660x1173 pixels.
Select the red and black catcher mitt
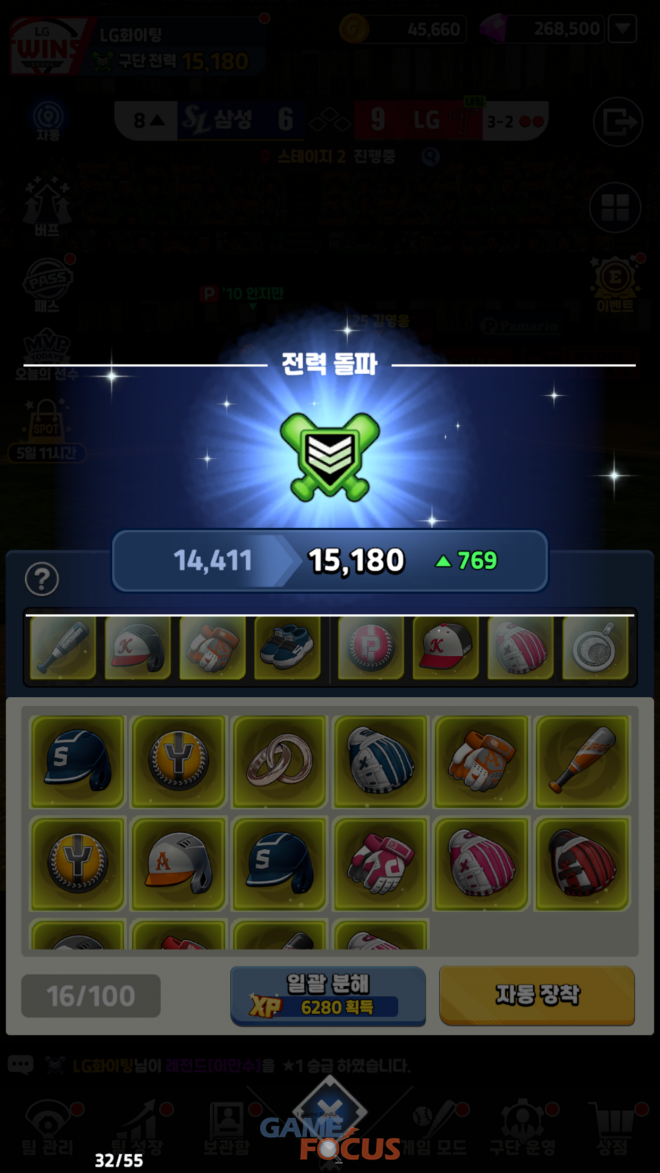tap(583, 864)
